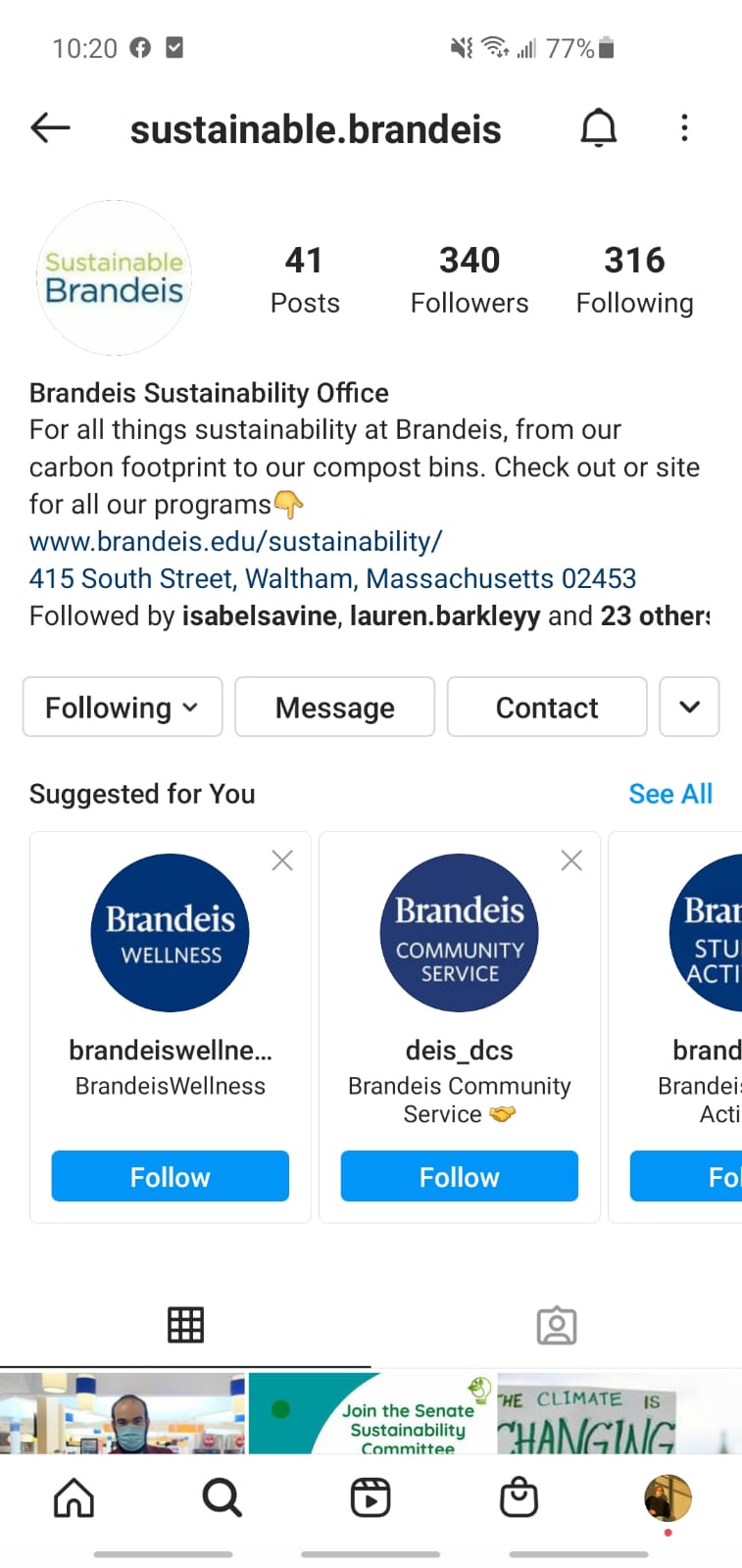Tap the Contact button

coord(546,707)
